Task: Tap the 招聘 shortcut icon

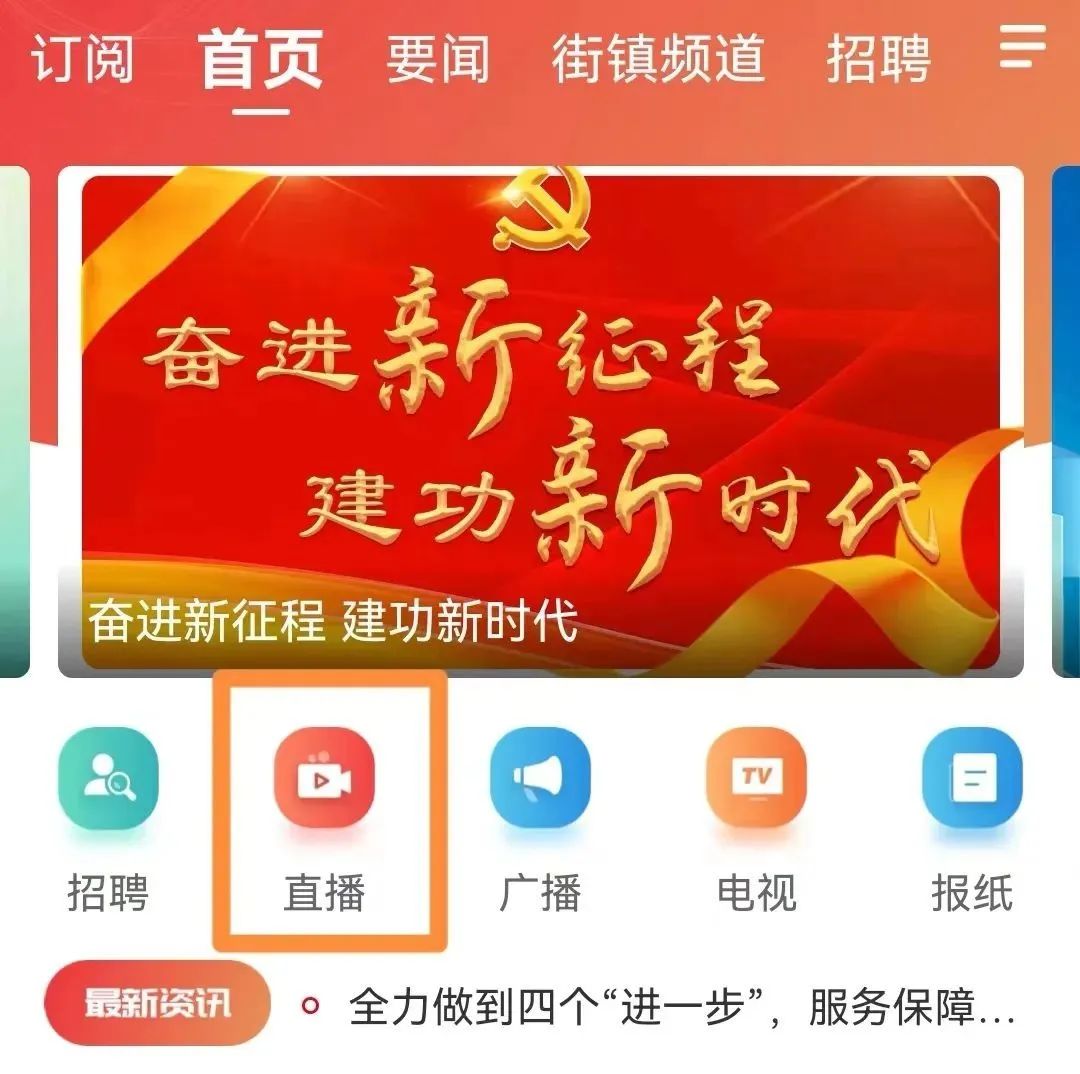Action: tap(108, 778)
